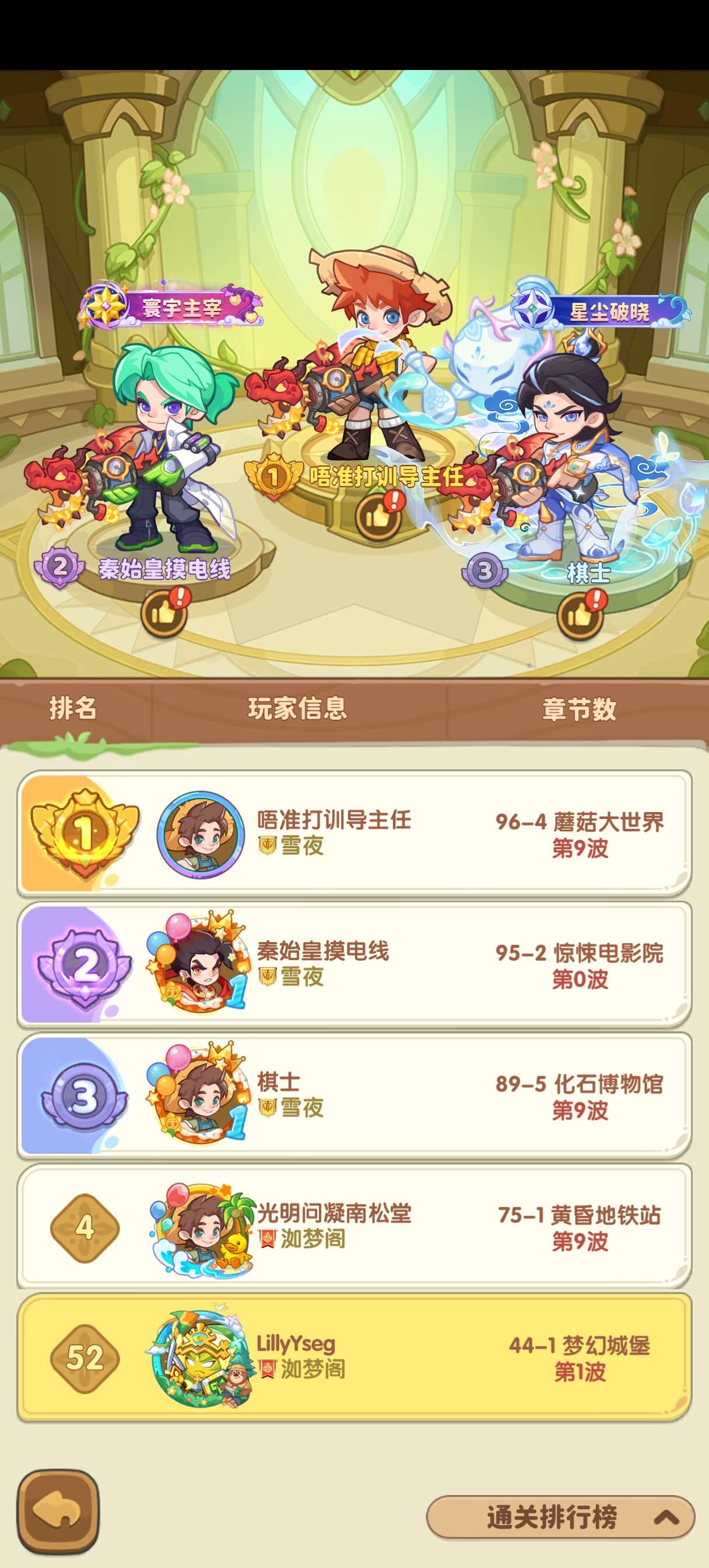View rank 3 player 棋士 details
The height and width of the screenshot is (1568, 709).
(x=354, y=1095)
